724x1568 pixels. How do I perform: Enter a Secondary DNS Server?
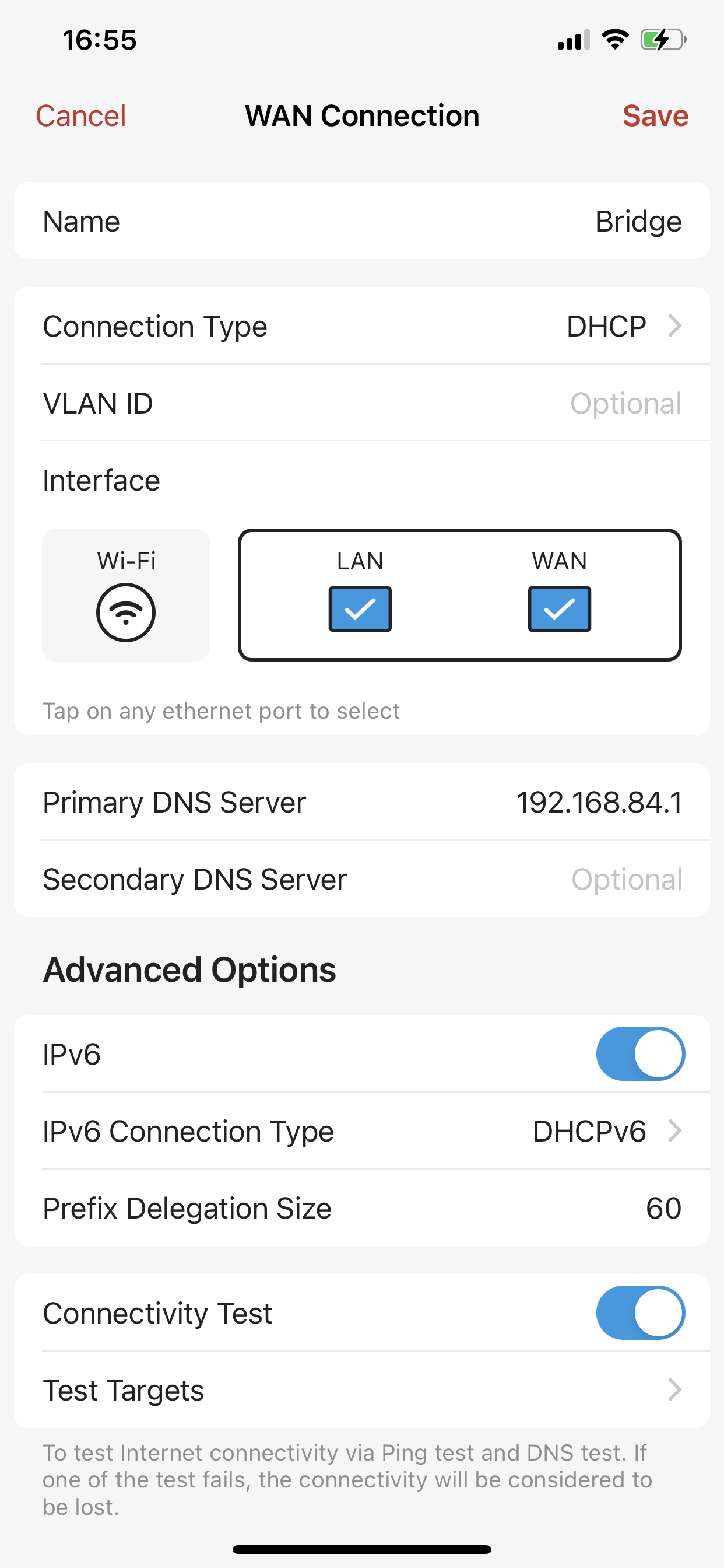pyautogui.click(x=362, y=879)
